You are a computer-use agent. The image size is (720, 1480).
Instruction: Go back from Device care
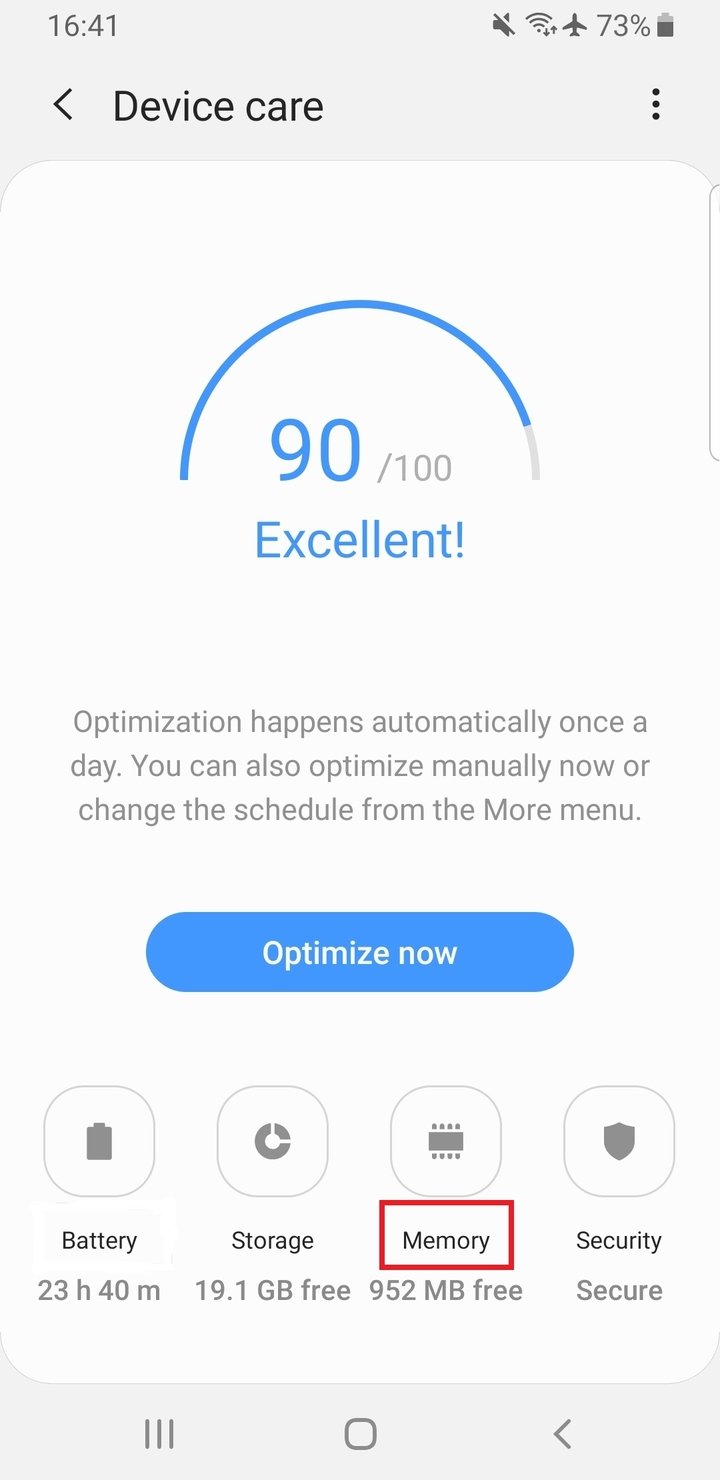(64, 105)
